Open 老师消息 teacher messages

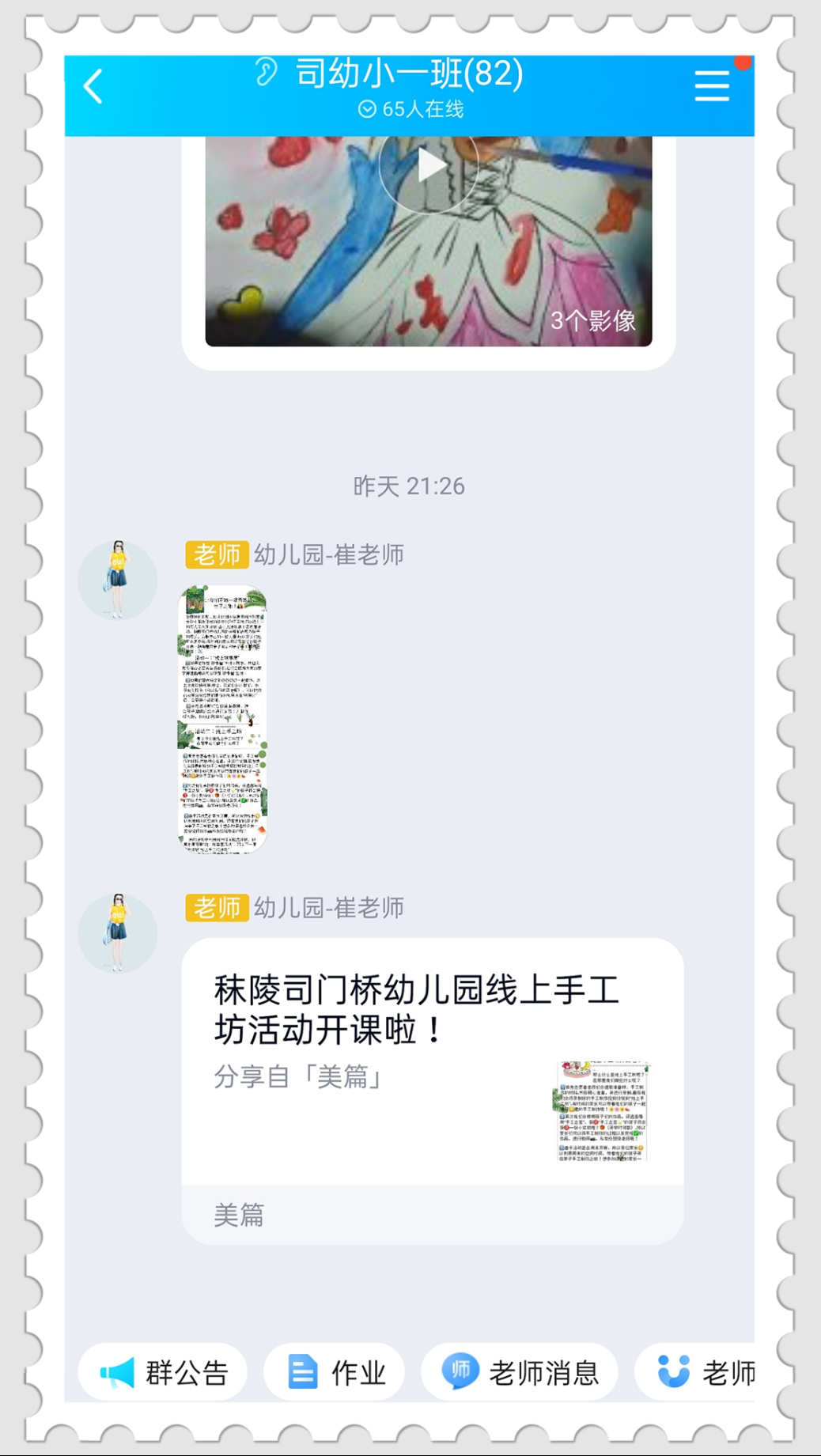click(x=520, y=1372)
